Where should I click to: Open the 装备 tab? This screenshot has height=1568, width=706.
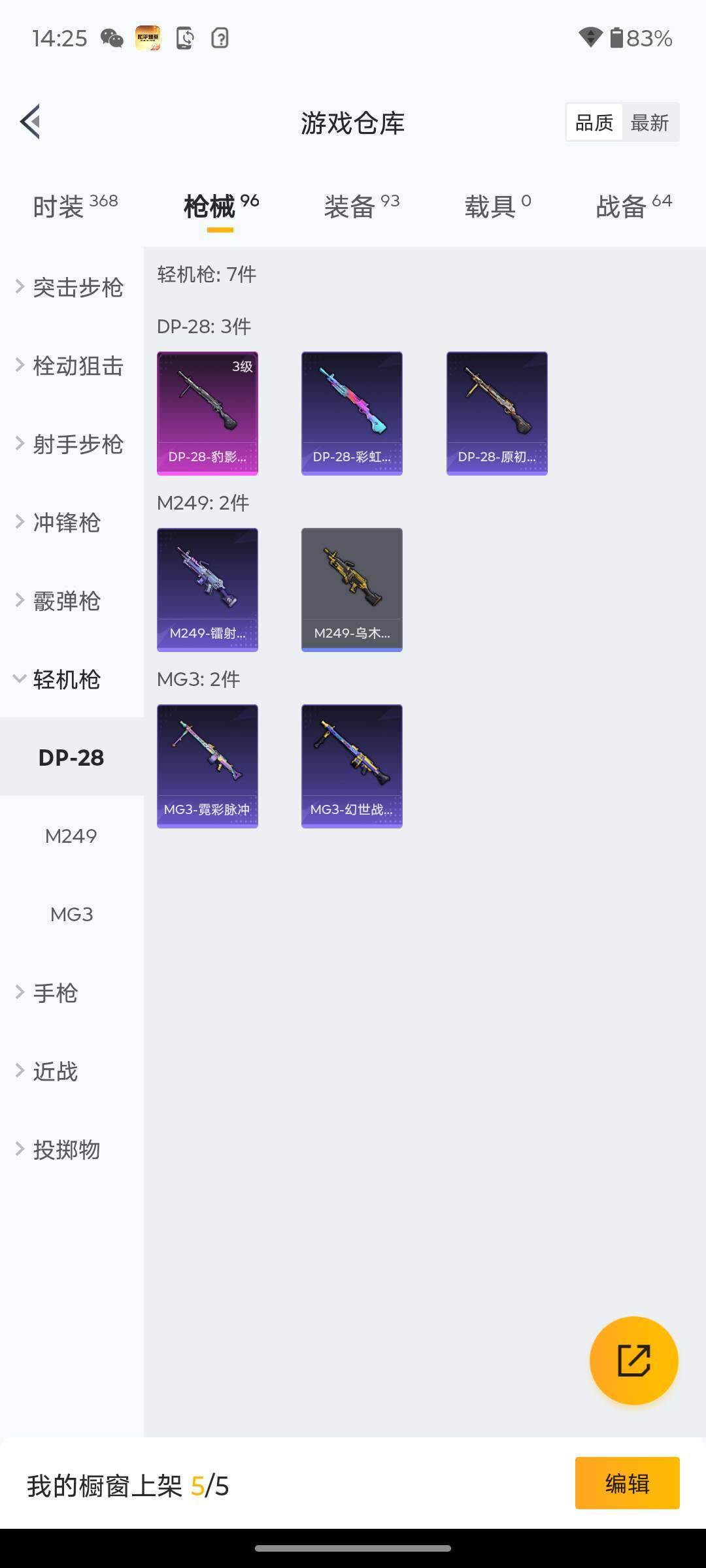[x=361, y=206]
